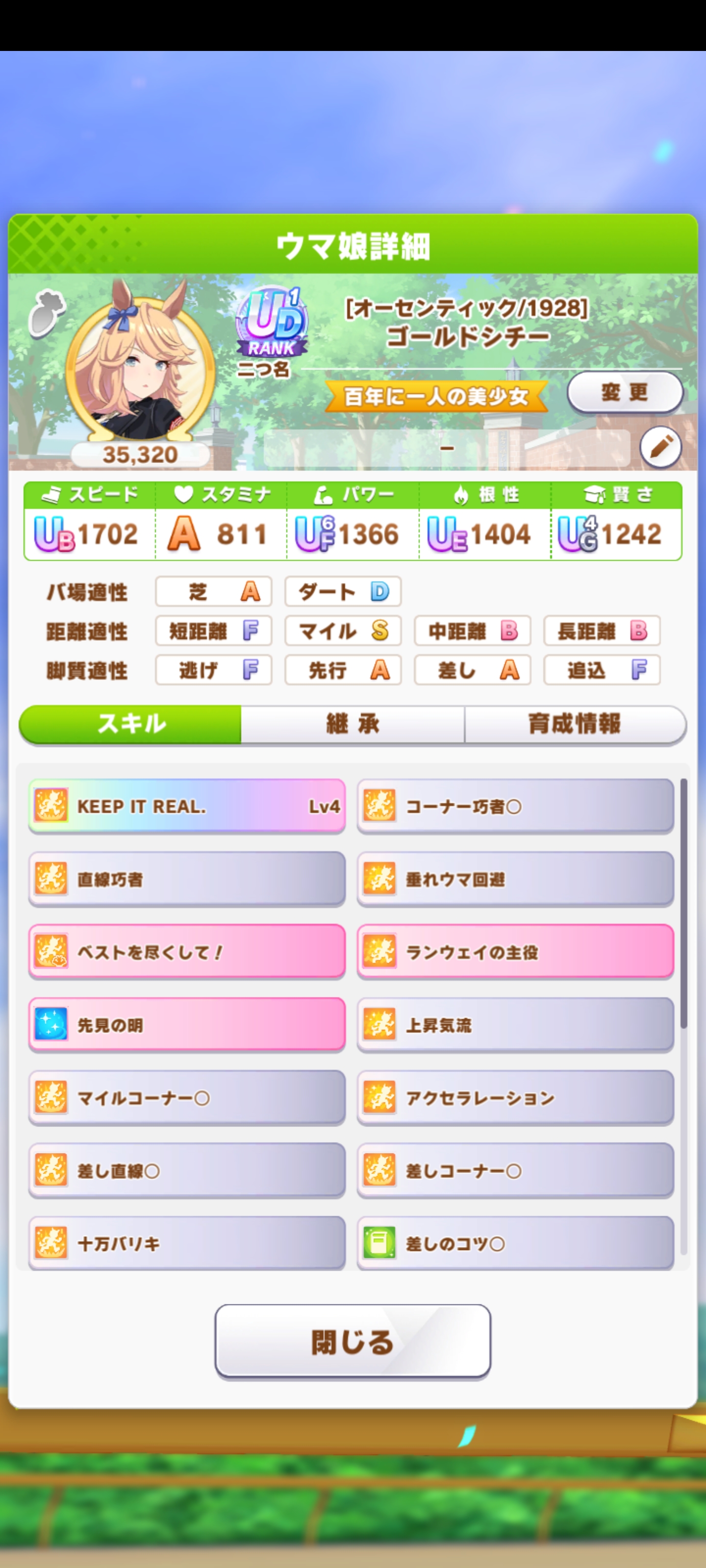The height and width of the screenshot is (1568, 706).
Task: Edit the memo with the pencil icon
Action: point(660,447)
